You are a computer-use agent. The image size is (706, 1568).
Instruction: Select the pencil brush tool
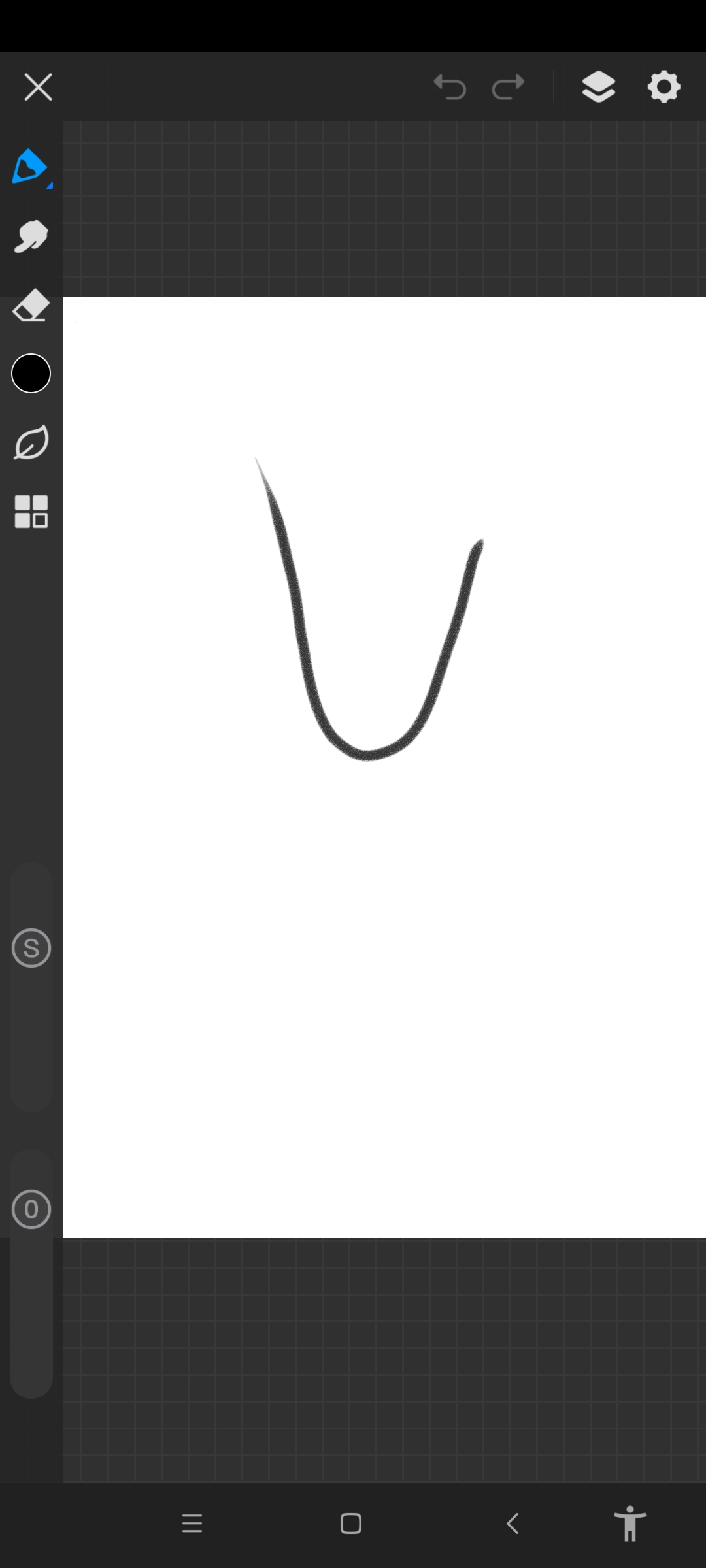coord(30,167)
